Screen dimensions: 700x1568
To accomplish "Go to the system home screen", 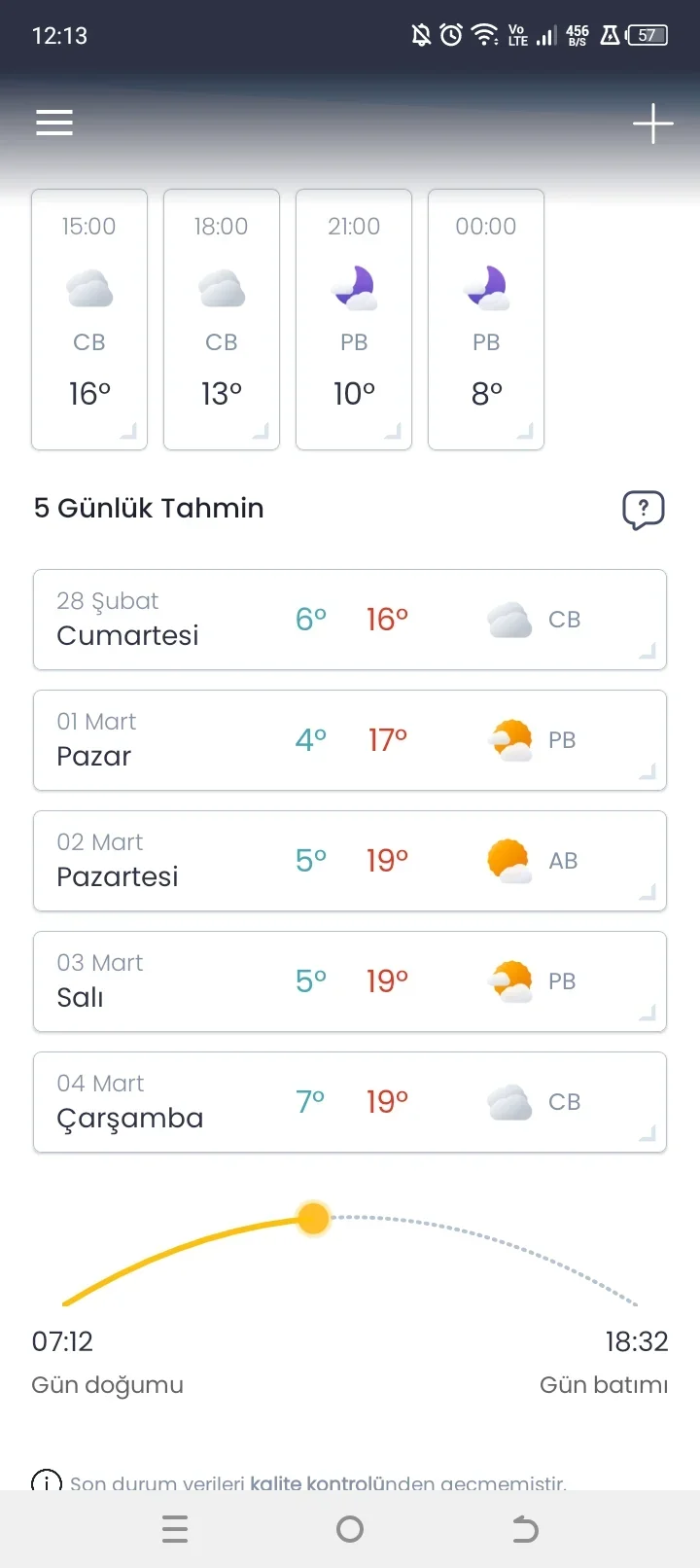I will click(350, 1529).
